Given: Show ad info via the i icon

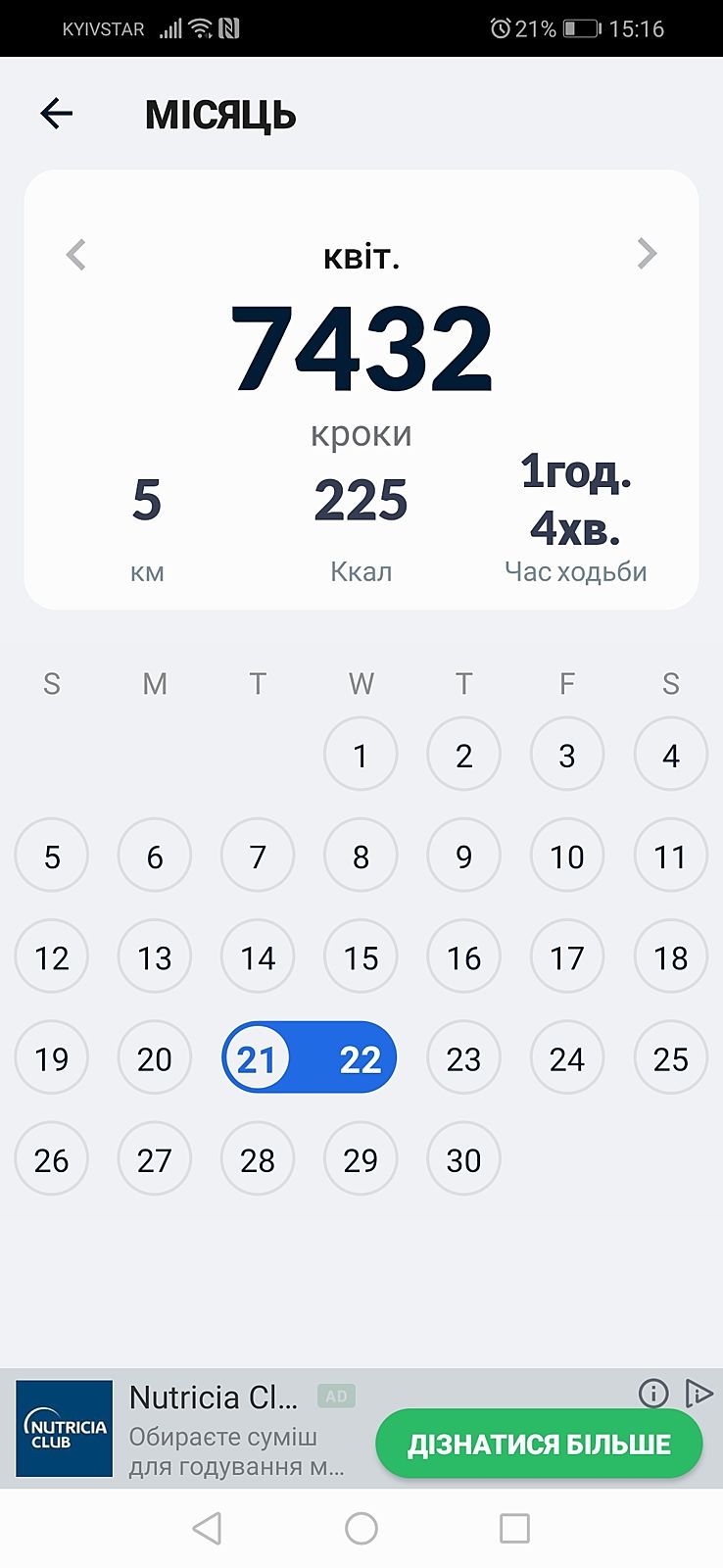Looking at the screenshot, I should (x=652, y=1392).
